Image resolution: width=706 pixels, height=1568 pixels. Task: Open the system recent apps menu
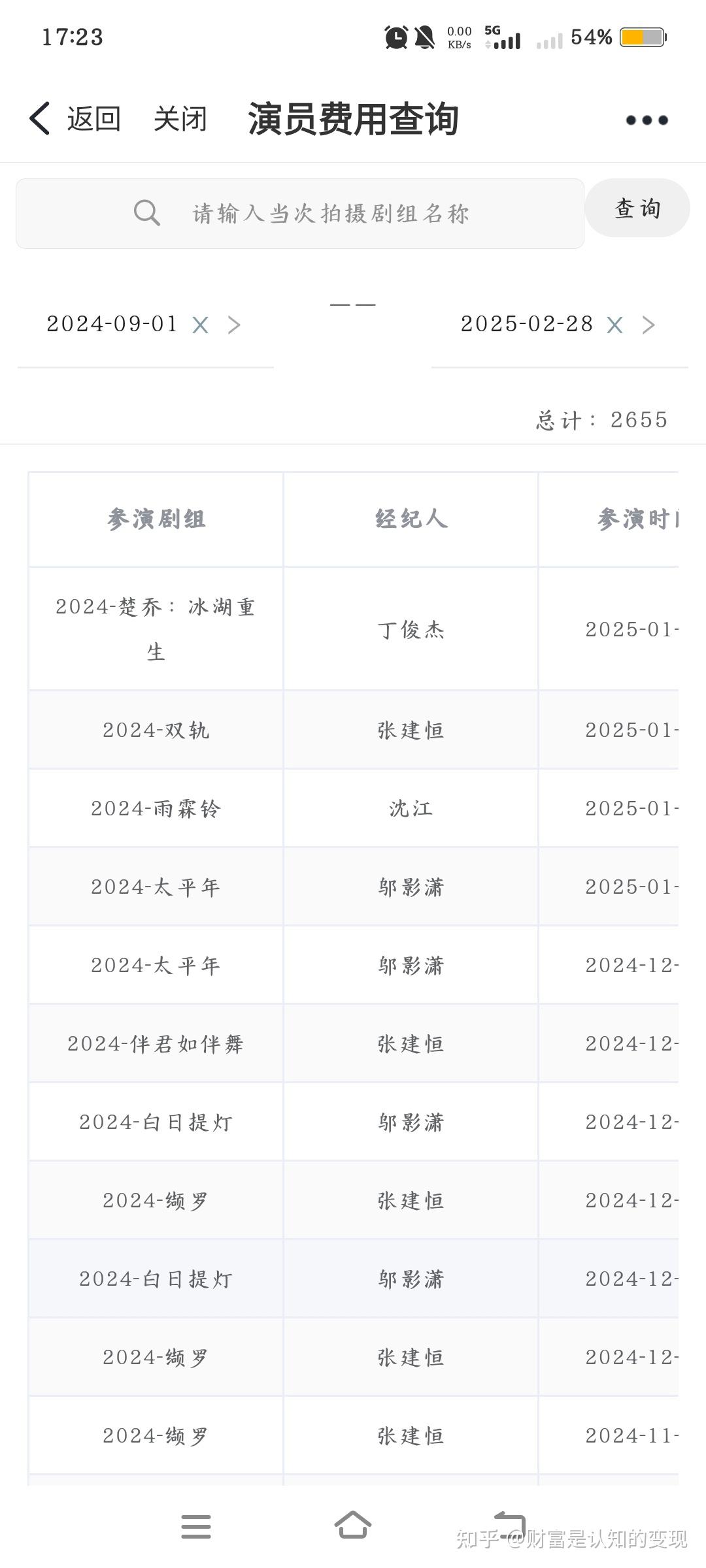pyautogui.click(x=196, y=1526)
